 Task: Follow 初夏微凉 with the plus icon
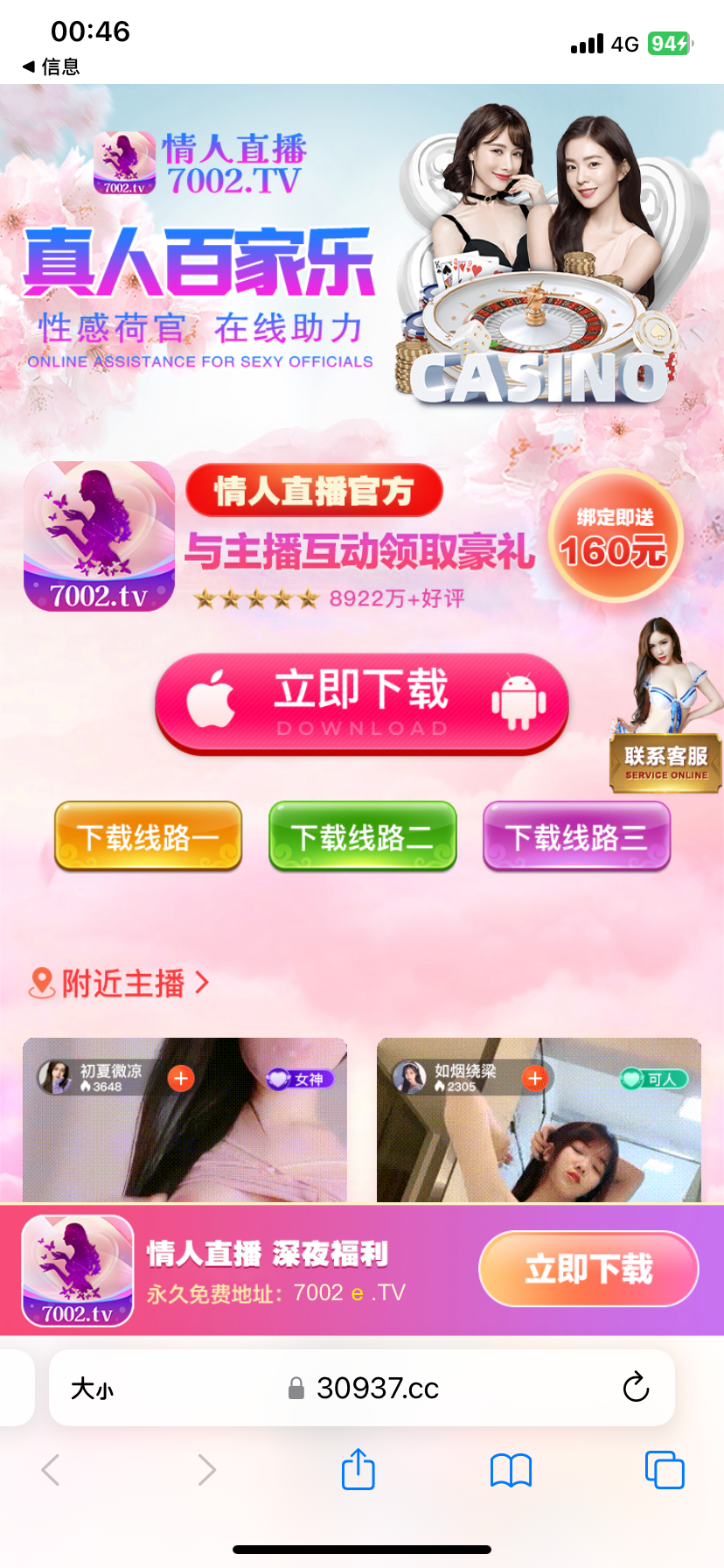[x=181, y=1078]
